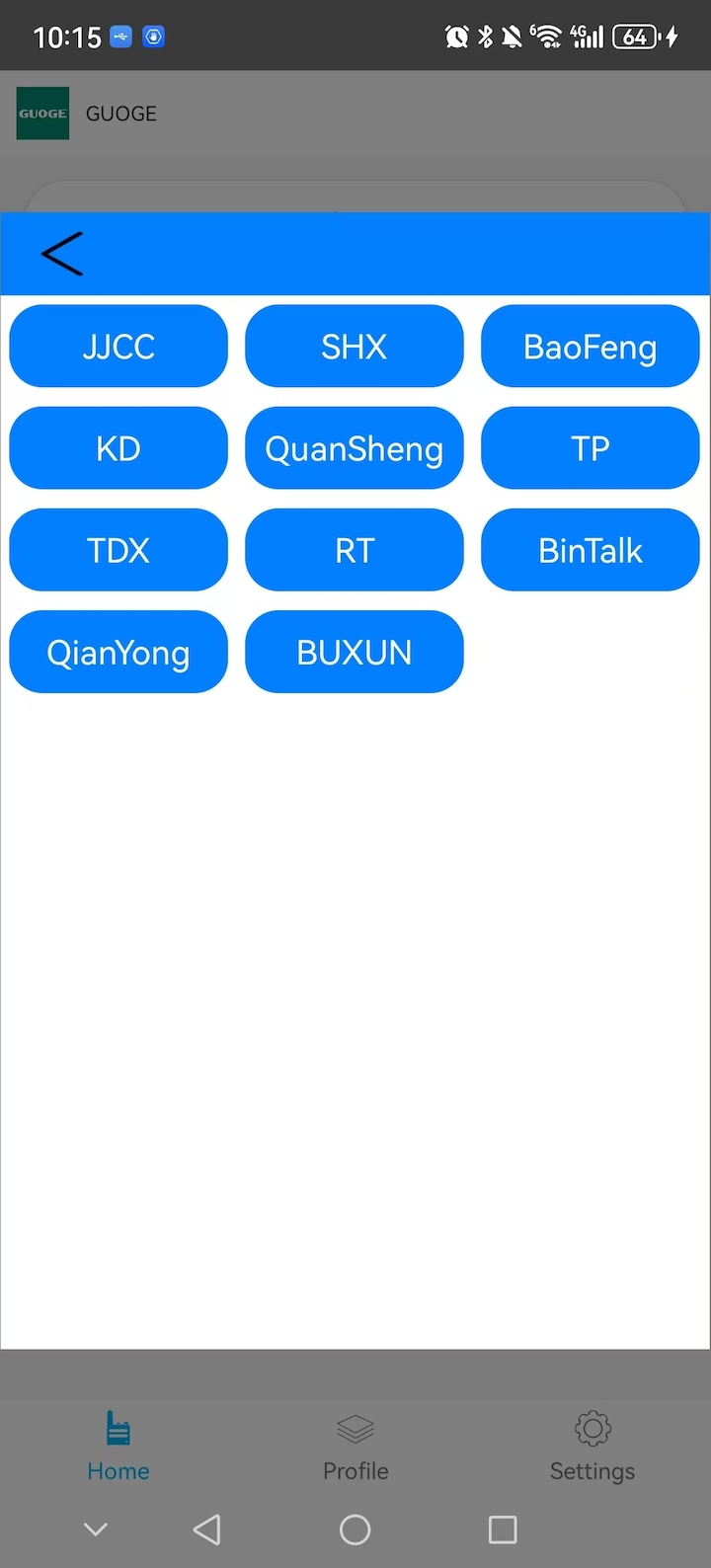Tap the Settings gear icon
Viewport: 711px width, 1568px height.
pos(592,1428)
